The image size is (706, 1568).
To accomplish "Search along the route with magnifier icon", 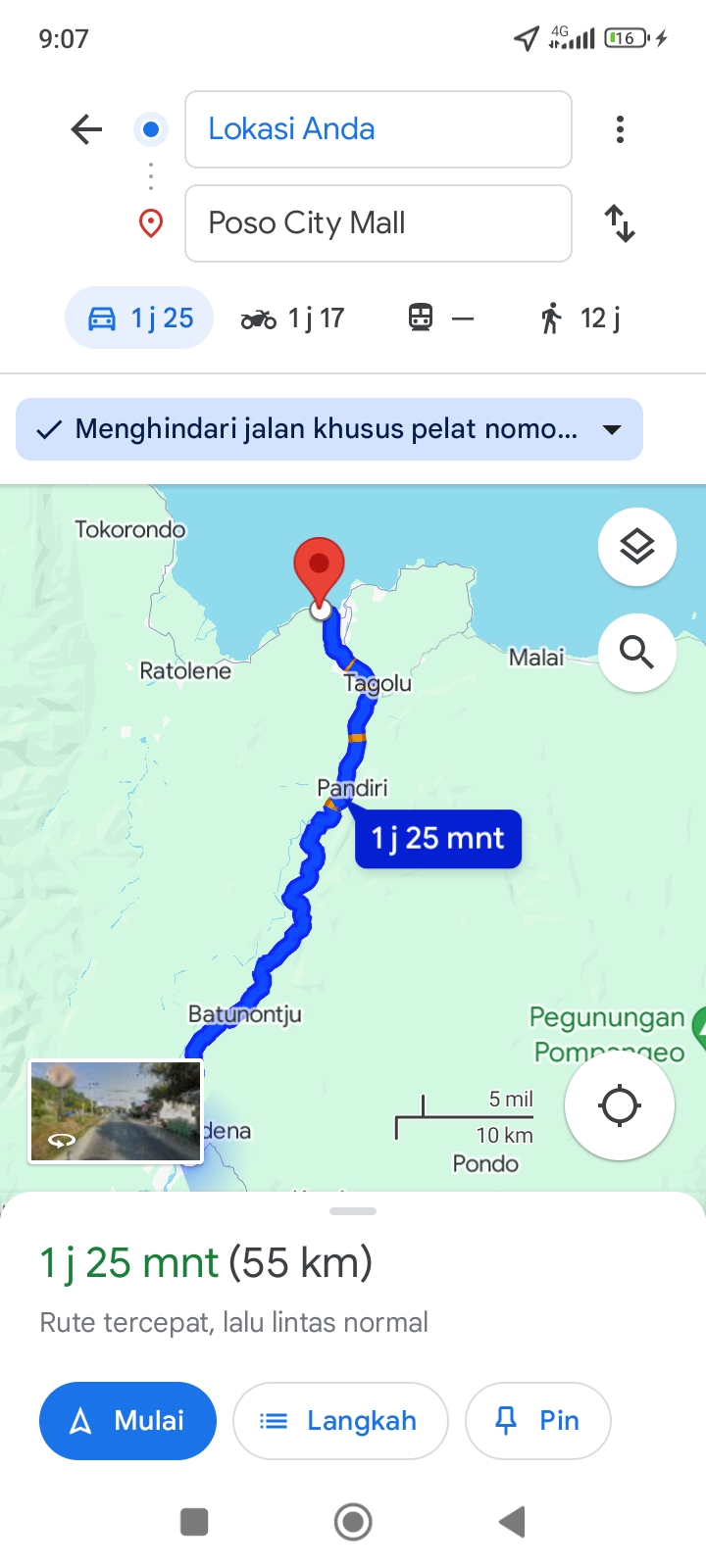I will (x=637, y=653).
